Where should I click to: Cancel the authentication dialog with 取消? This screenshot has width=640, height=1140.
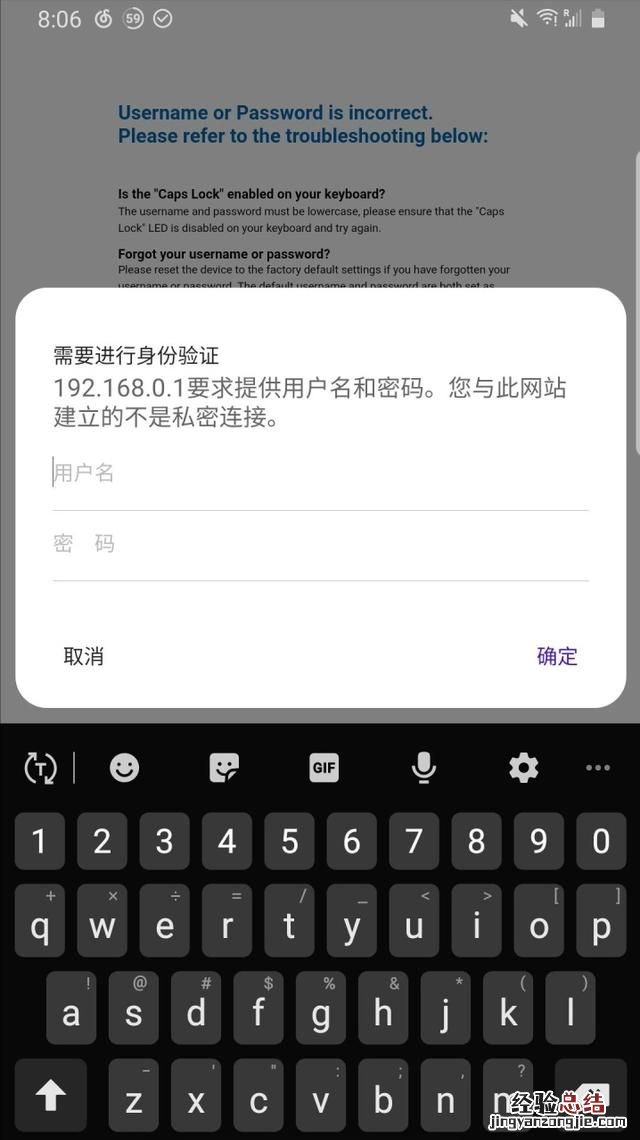coord(84,656)
